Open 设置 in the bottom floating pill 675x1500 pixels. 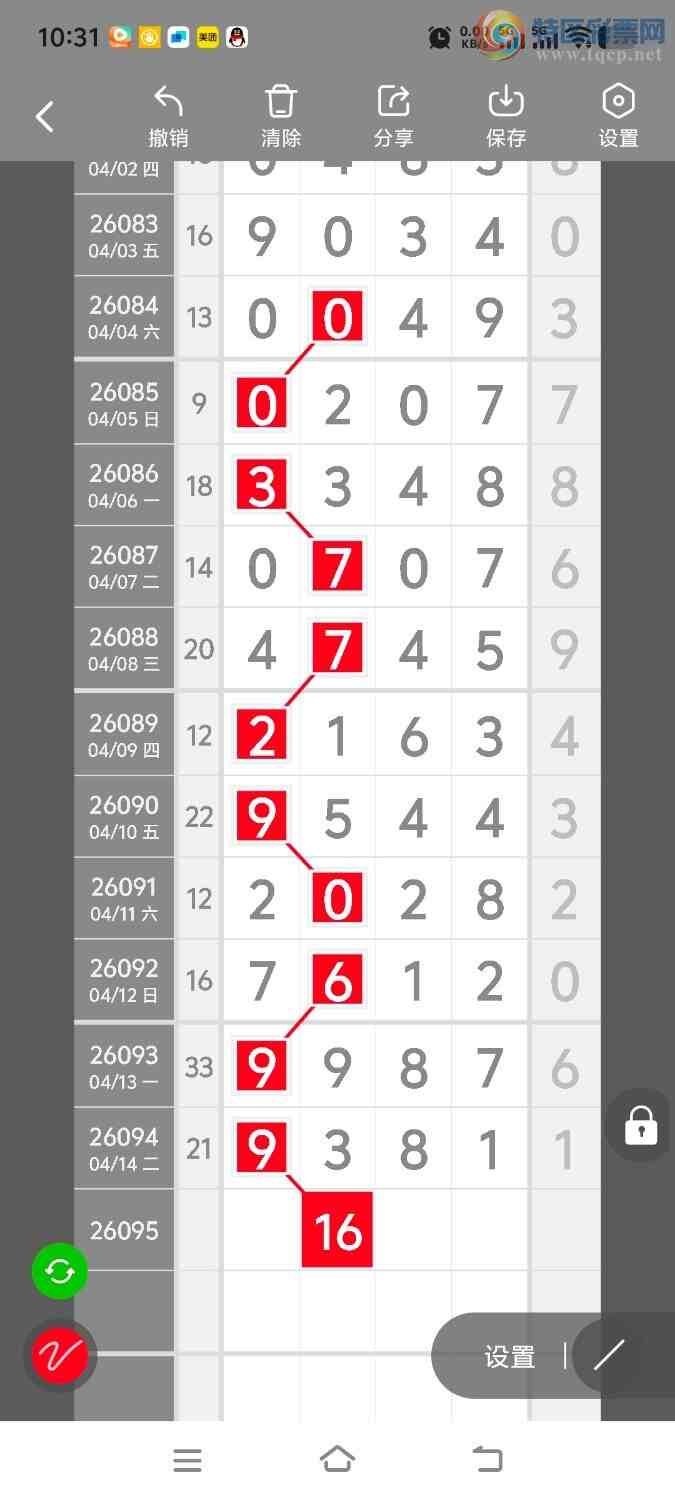click(x=510, y=1356)
